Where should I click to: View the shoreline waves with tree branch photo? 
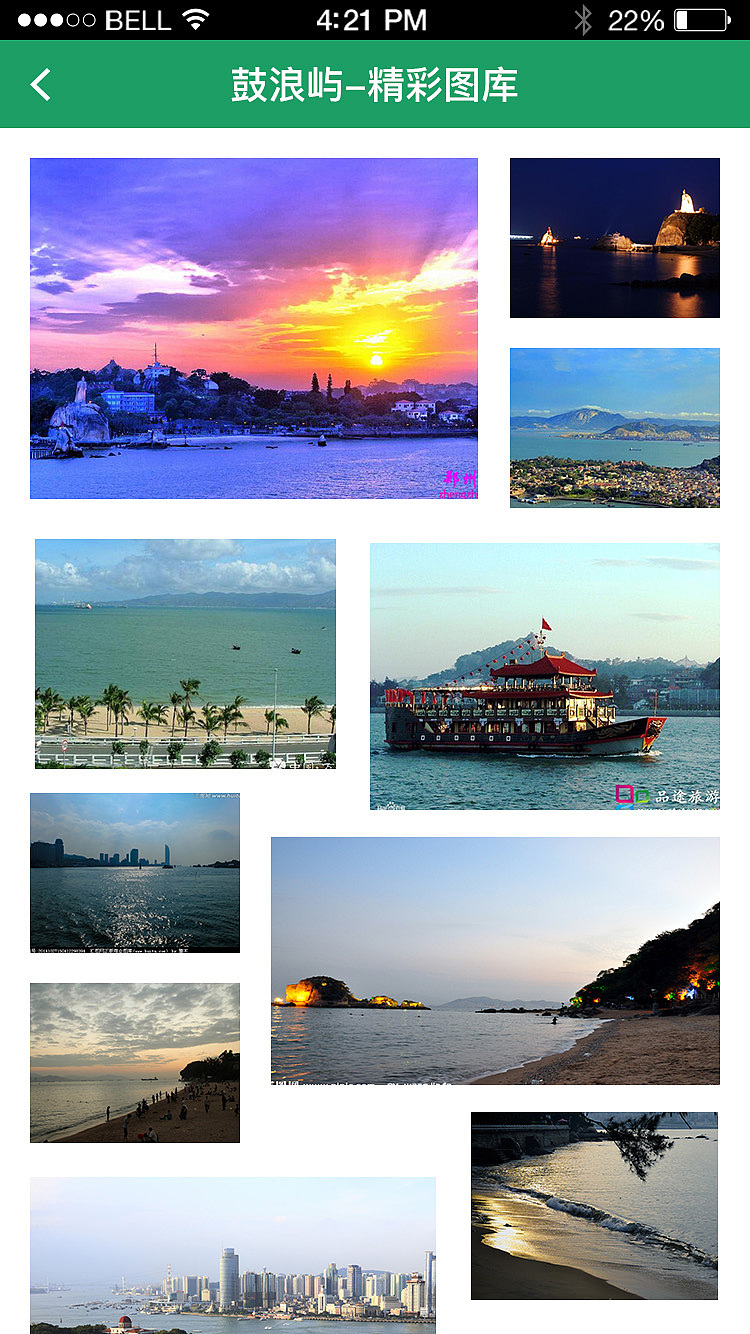coord(594,1205)
